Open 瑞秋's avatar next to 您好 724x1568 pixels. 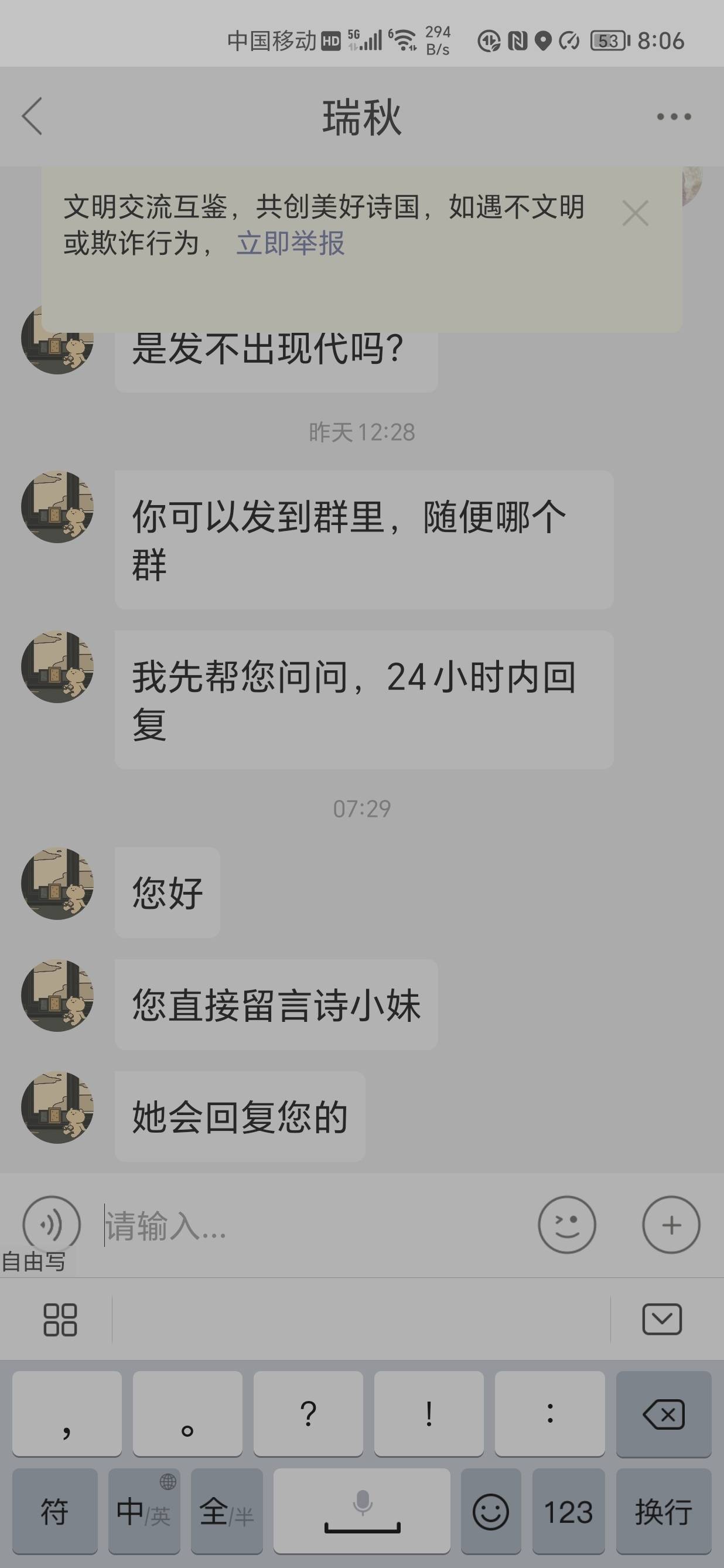57,883
